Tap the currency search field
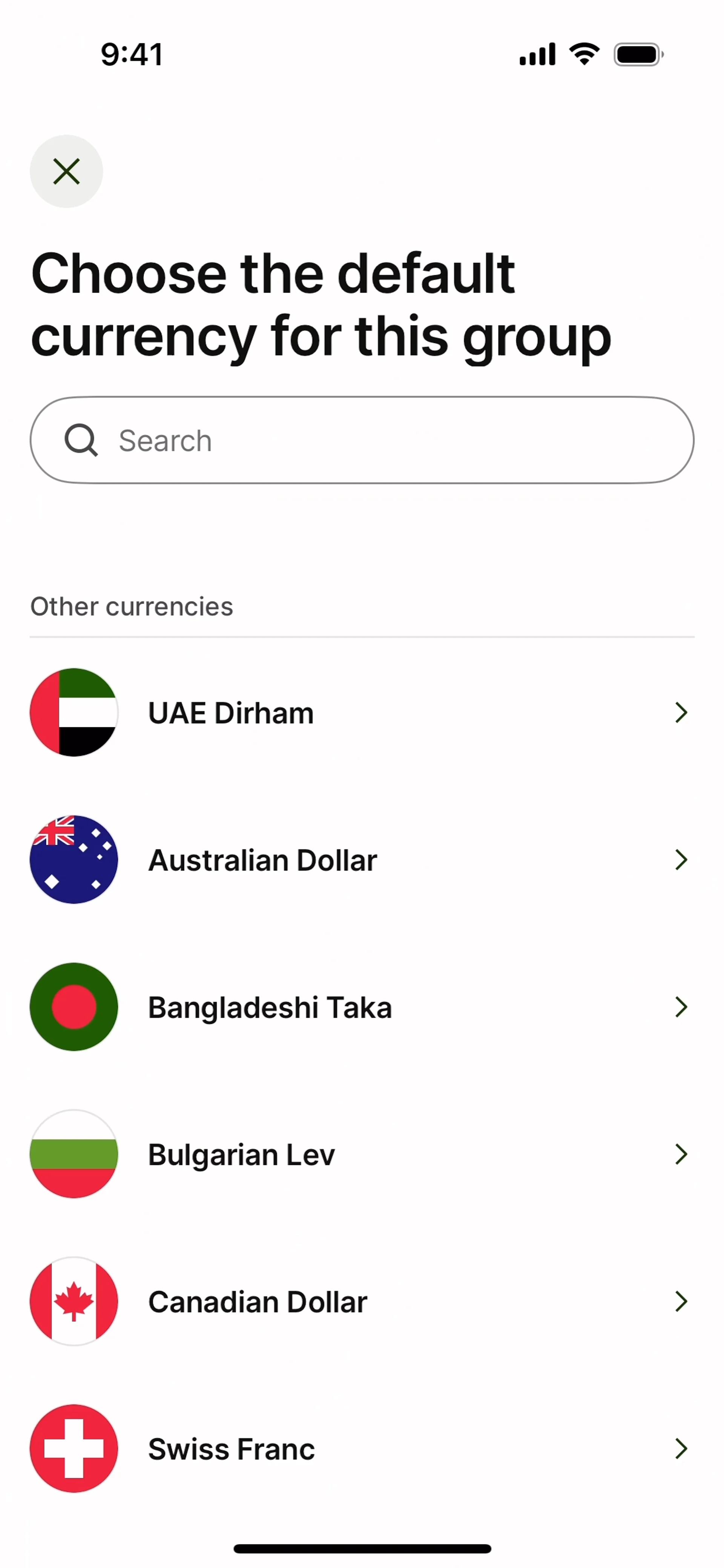 (x=362, y=440)
